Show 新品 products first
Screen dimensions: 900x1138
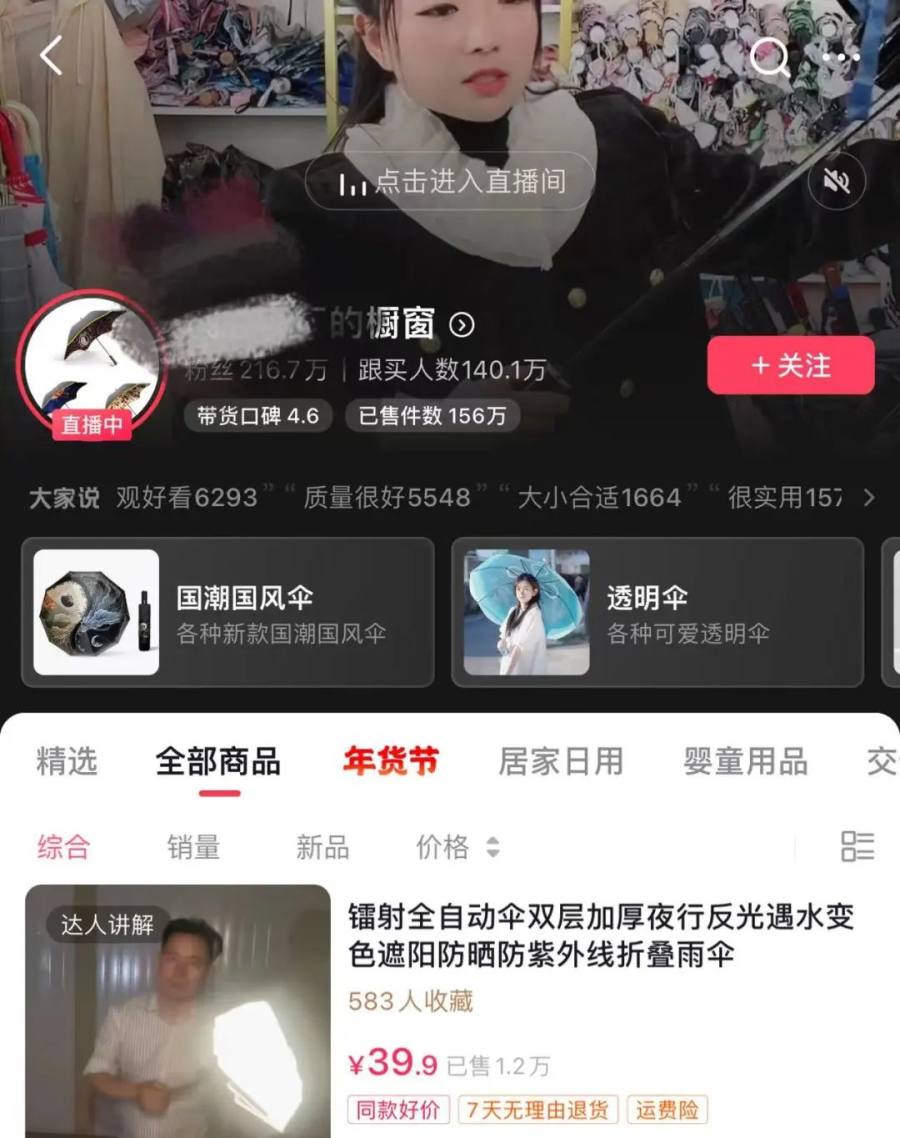tap(322, 847)
